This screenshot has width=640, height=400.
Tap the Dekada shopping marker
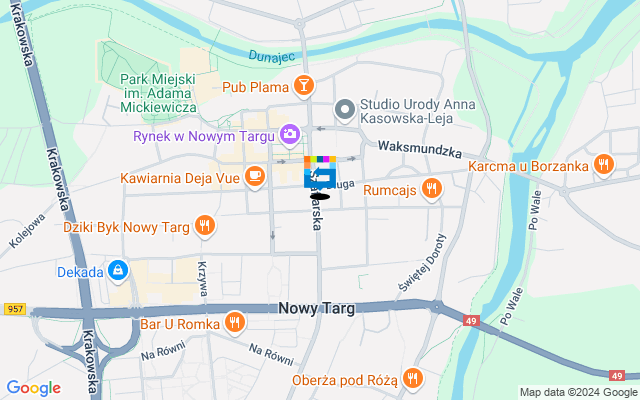pyautogui.click(x=119, y=271)
